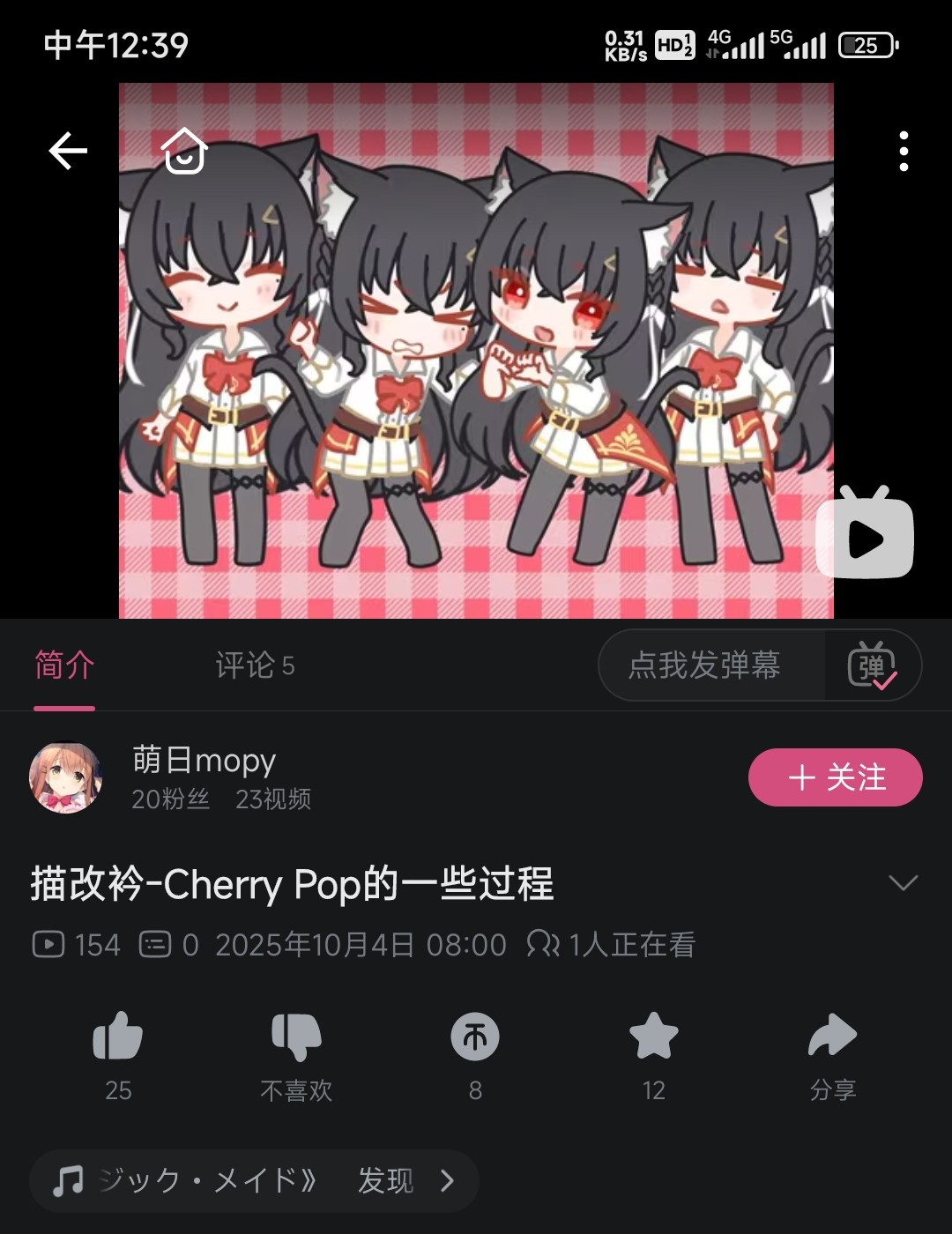Switch to the 简介 tab
The height and width of the screenshot is (1234, 952).
tap(64, 665)
